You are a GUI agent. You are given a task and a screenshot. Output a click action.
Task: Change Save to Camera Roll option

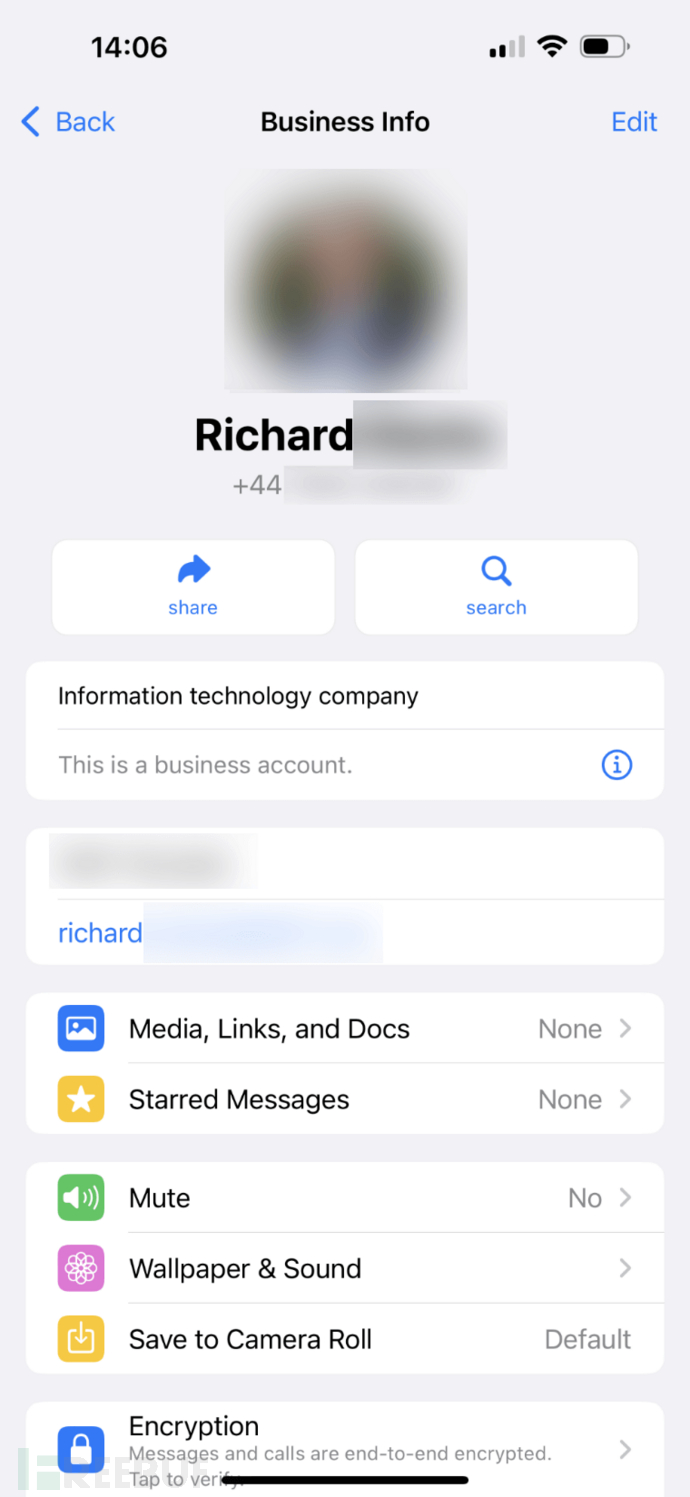tap(345, 1339)
